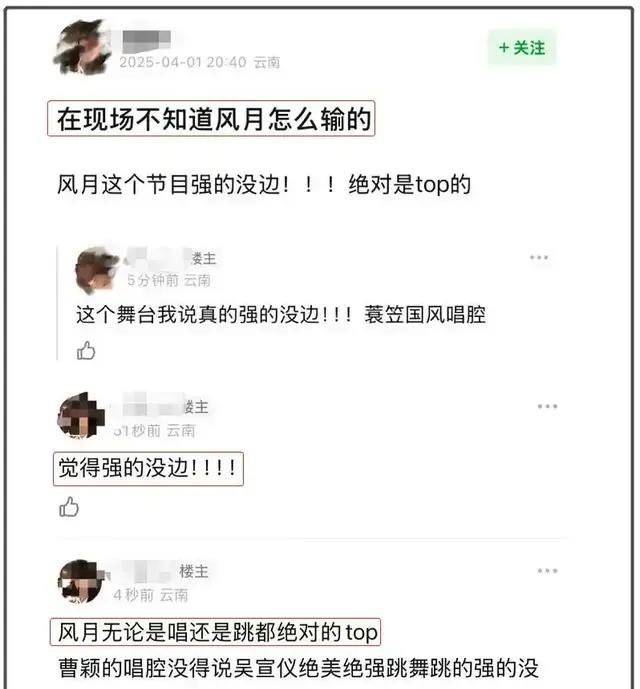View avatar of the 曹颖的唱腔 commenter
Image resolution: width=640 pixels, height=689 pixels.
point(80,581)
